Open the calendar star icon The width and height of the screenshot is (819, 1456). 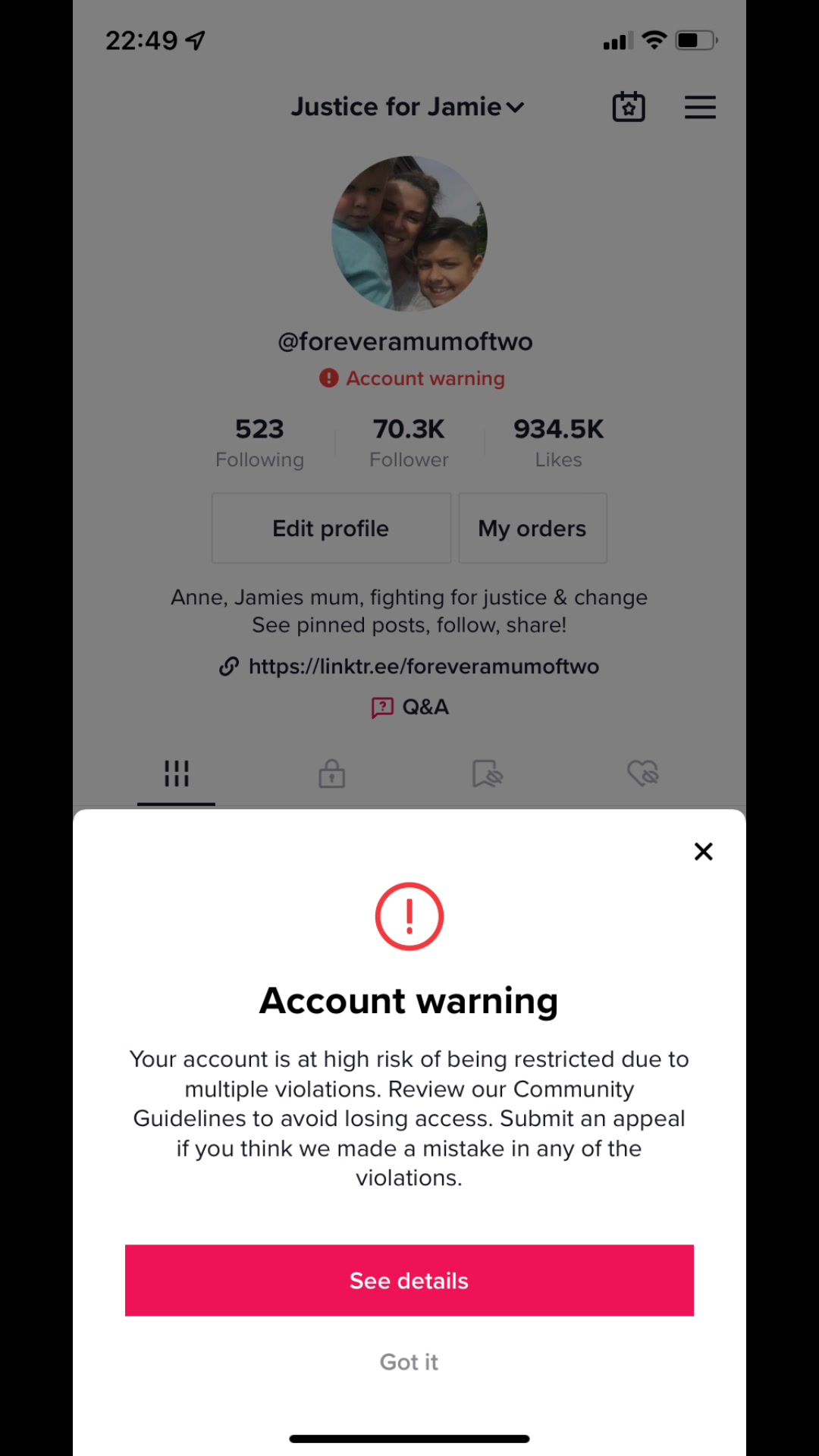629,107
